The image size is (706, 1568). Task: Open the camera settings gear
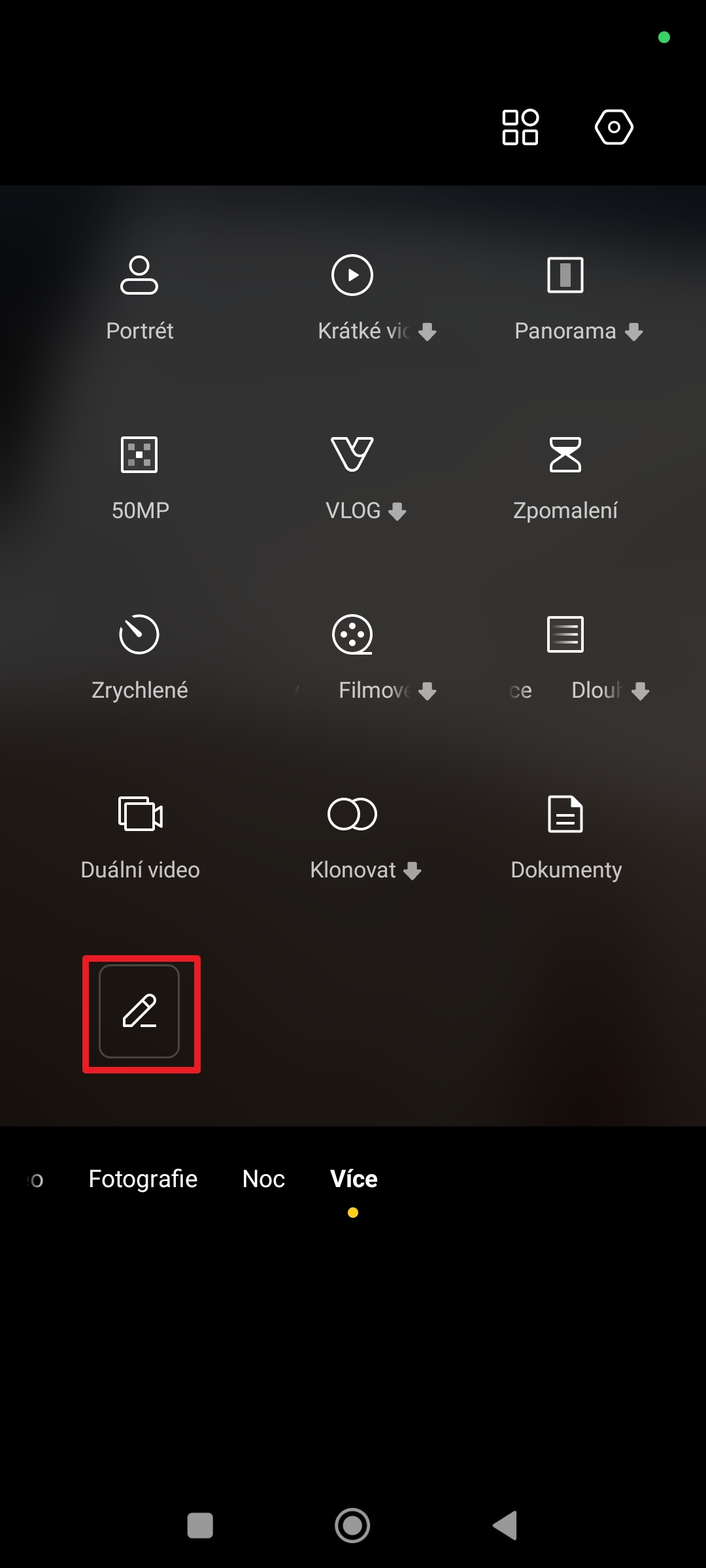614,127
